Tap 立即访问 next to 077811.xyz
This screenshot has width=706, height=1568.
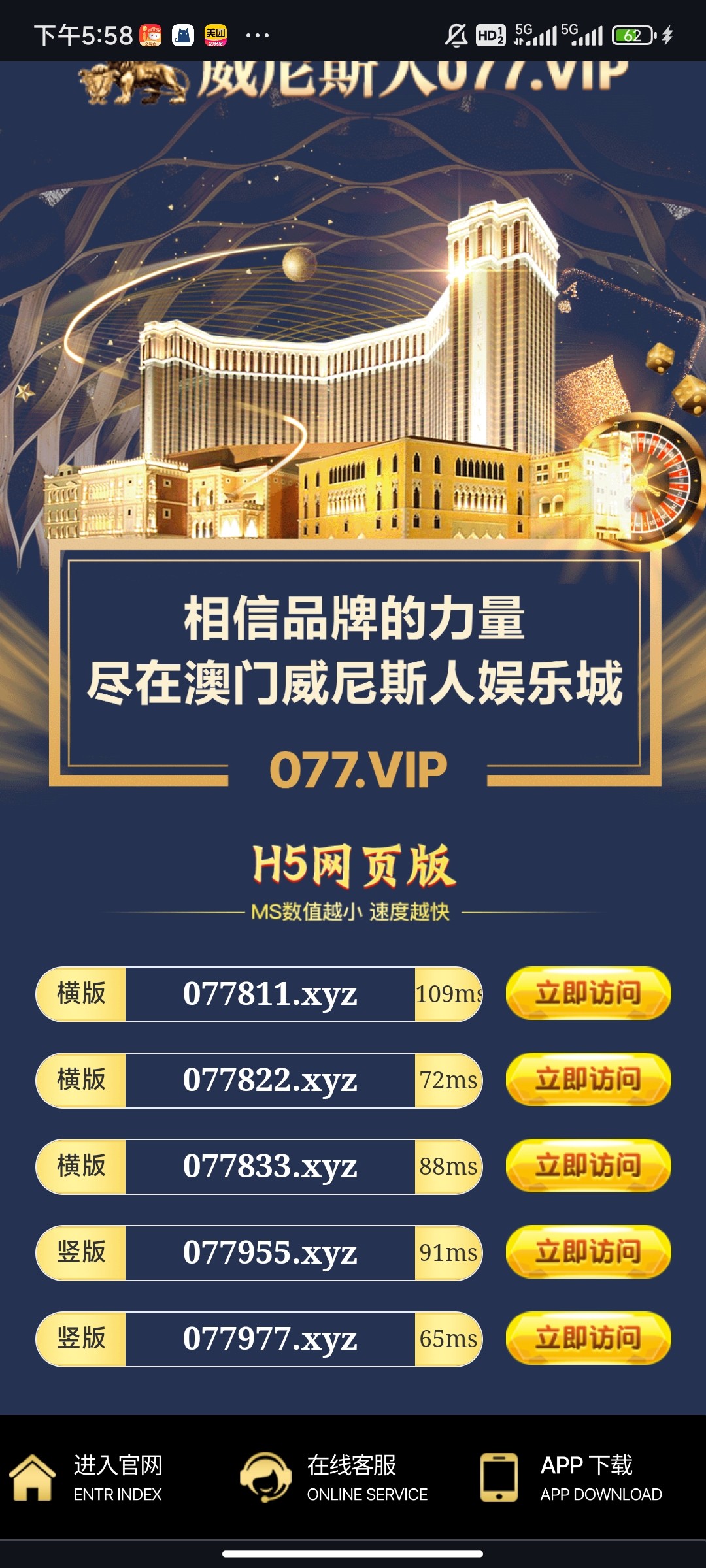(588, 993)
